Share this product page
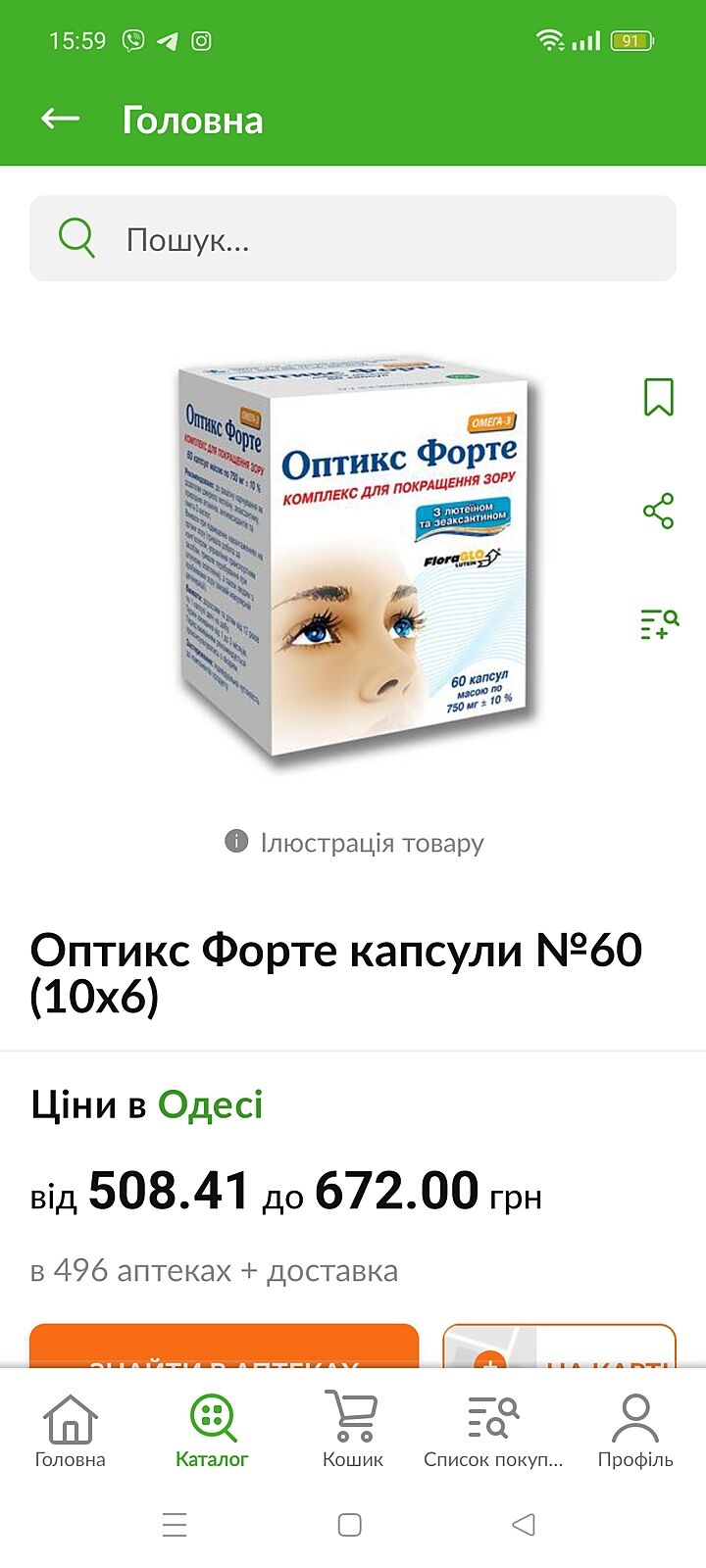706x1568 pixels. click(x=658, y=511)
